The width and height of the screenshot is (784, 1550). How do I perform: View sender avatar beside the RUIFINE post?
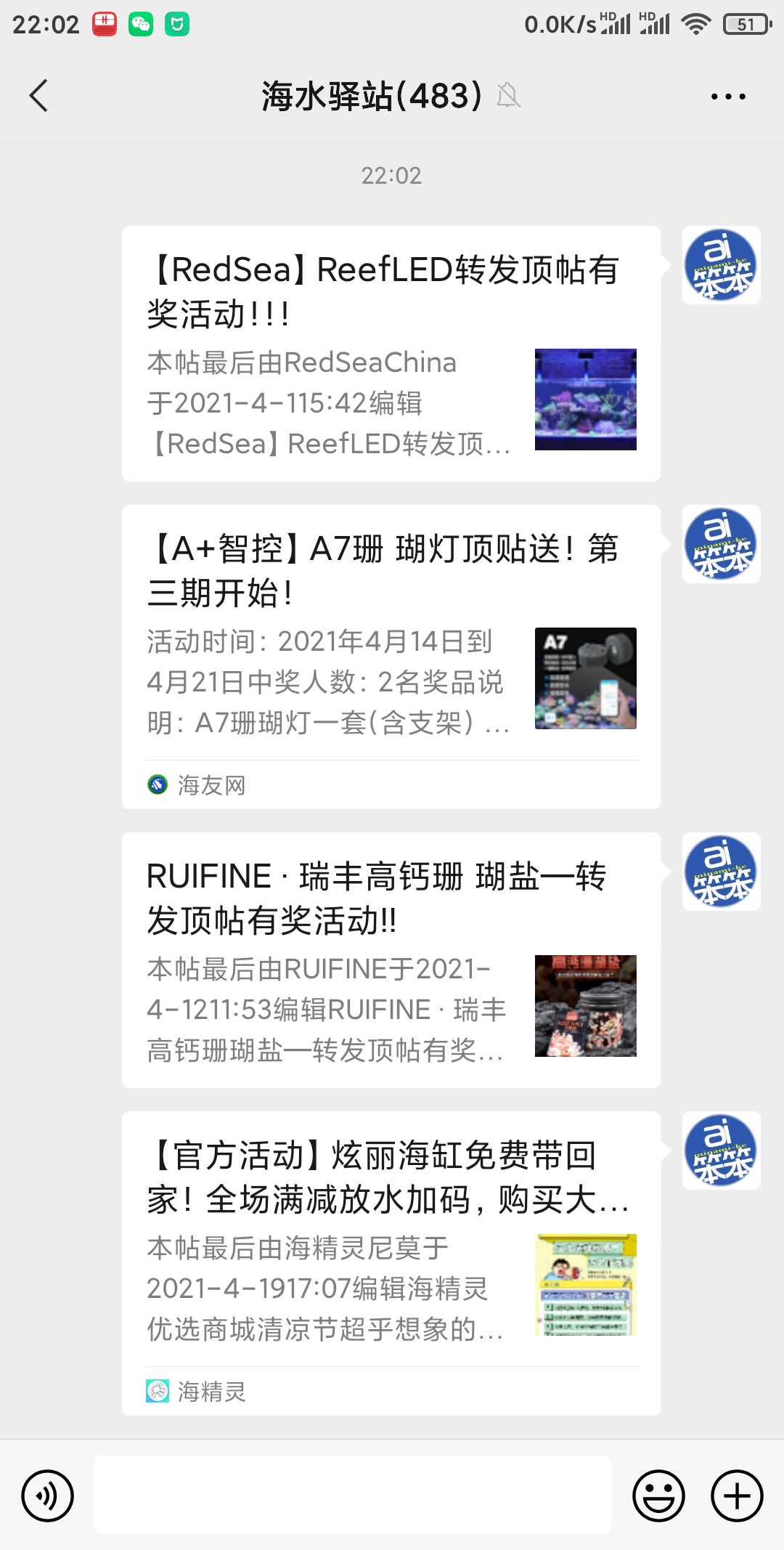(x=721, y=872)
